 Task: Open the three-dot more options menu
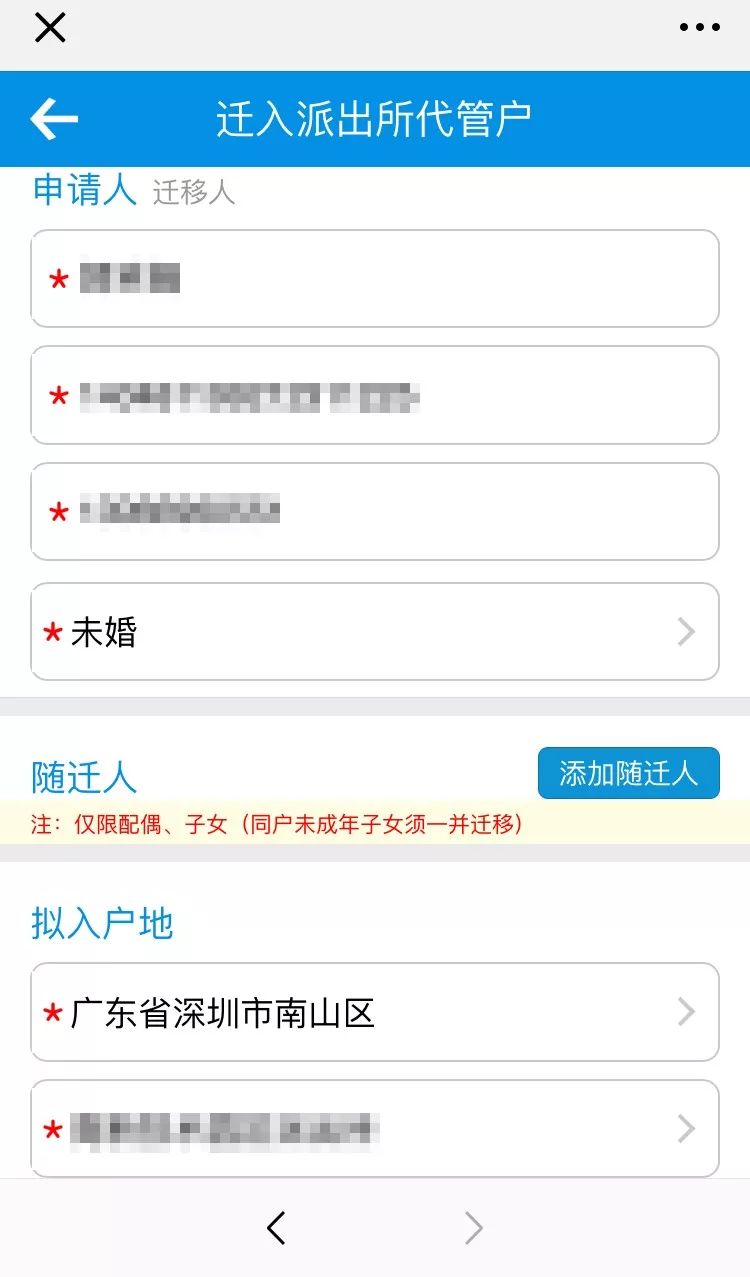[699, 28]
